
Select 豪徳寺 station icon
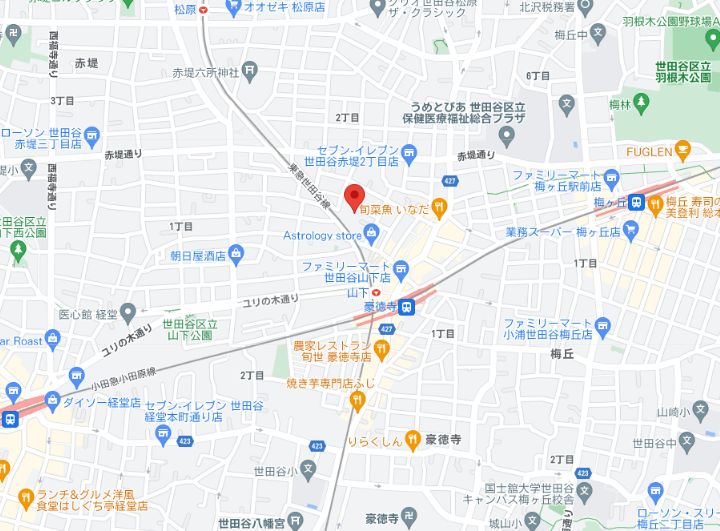click(408, 308)
